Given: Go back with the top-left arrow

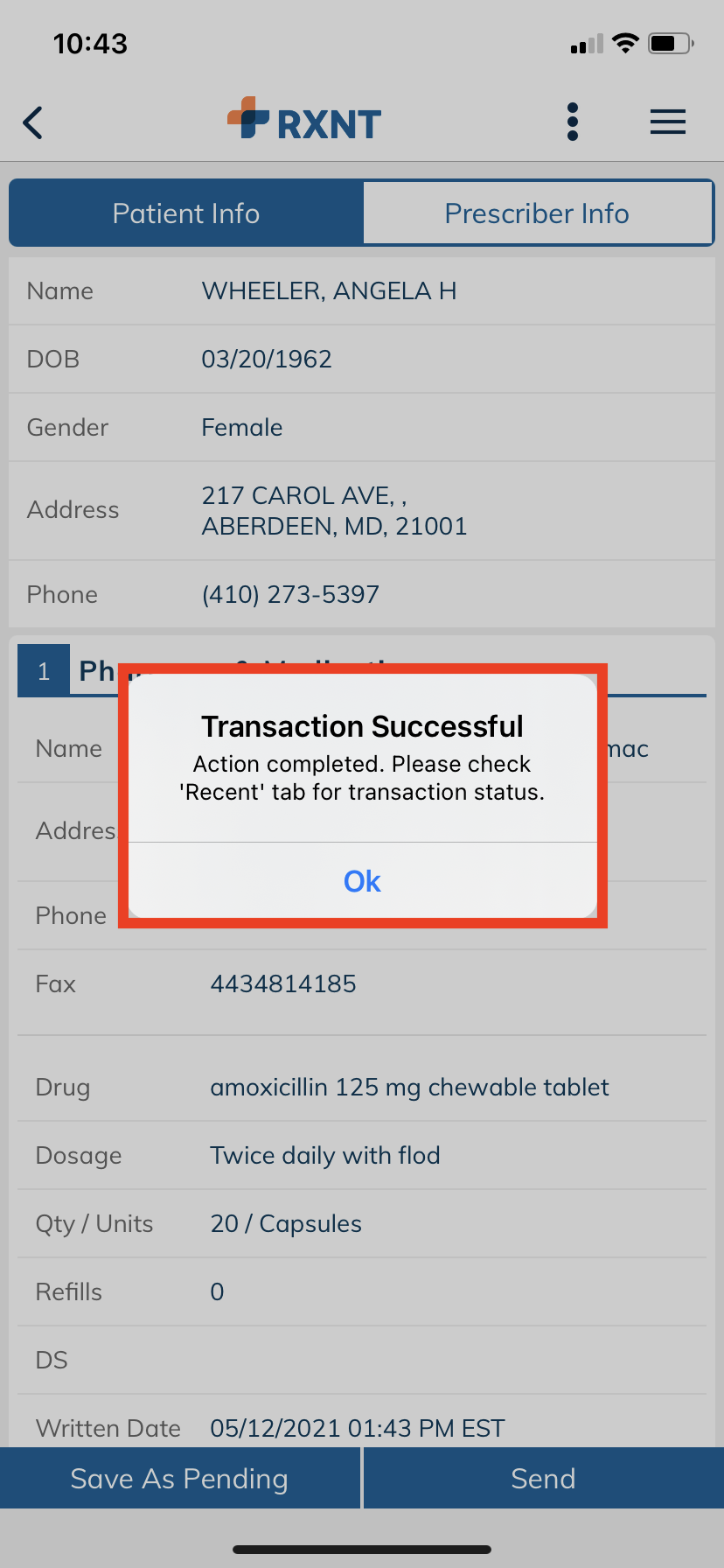Looking at the screenshot, I should 33,122.
